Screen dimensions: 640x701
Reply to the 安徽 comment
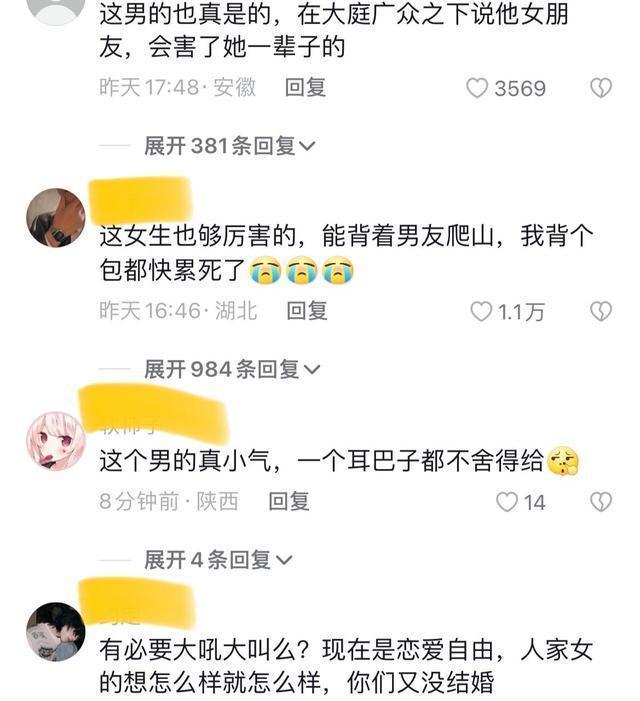pyautogui.click(x=305, y=88)
